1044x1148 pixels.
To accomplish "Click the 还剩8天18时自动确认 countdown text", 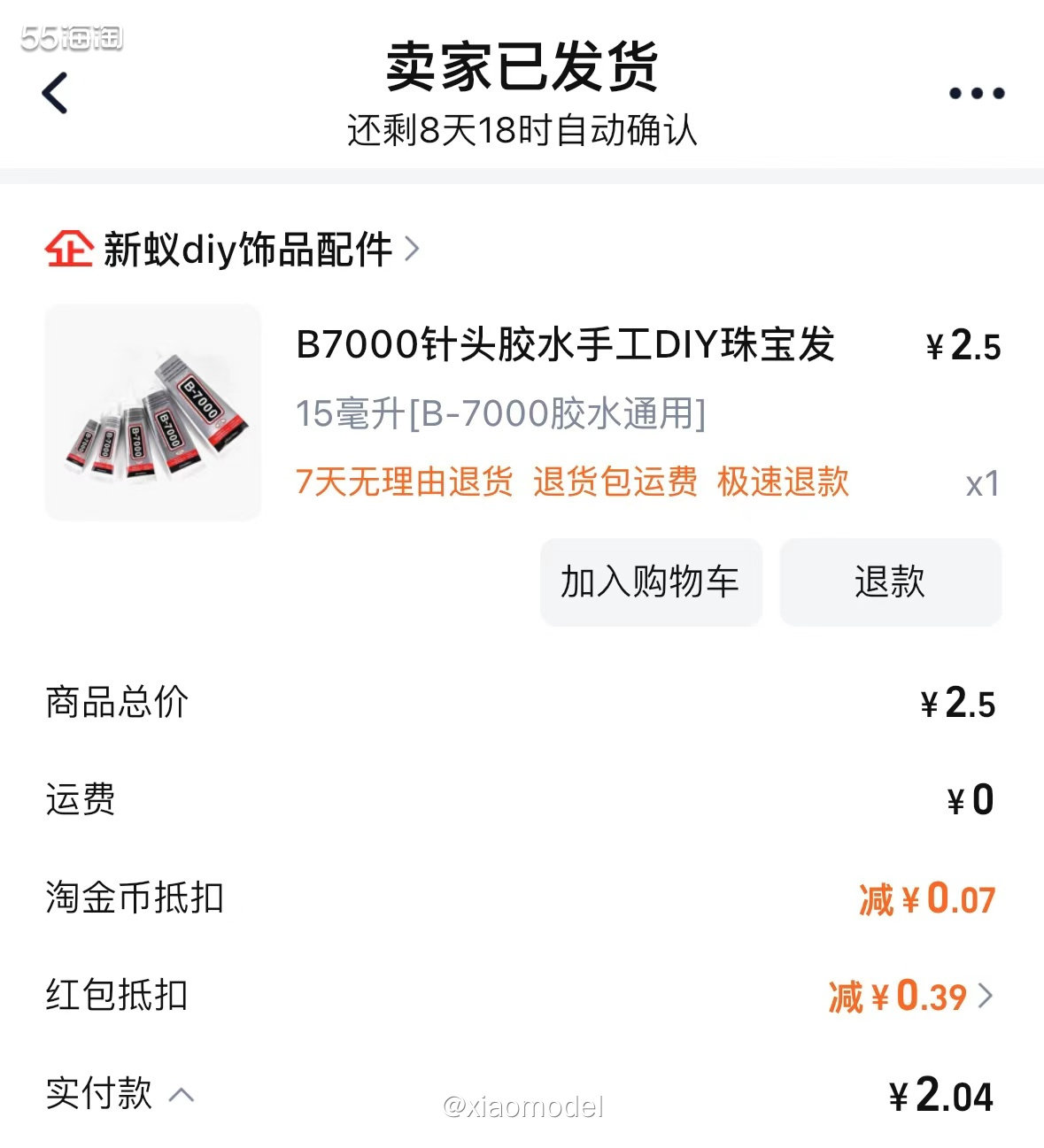I will tap(522, 133).
